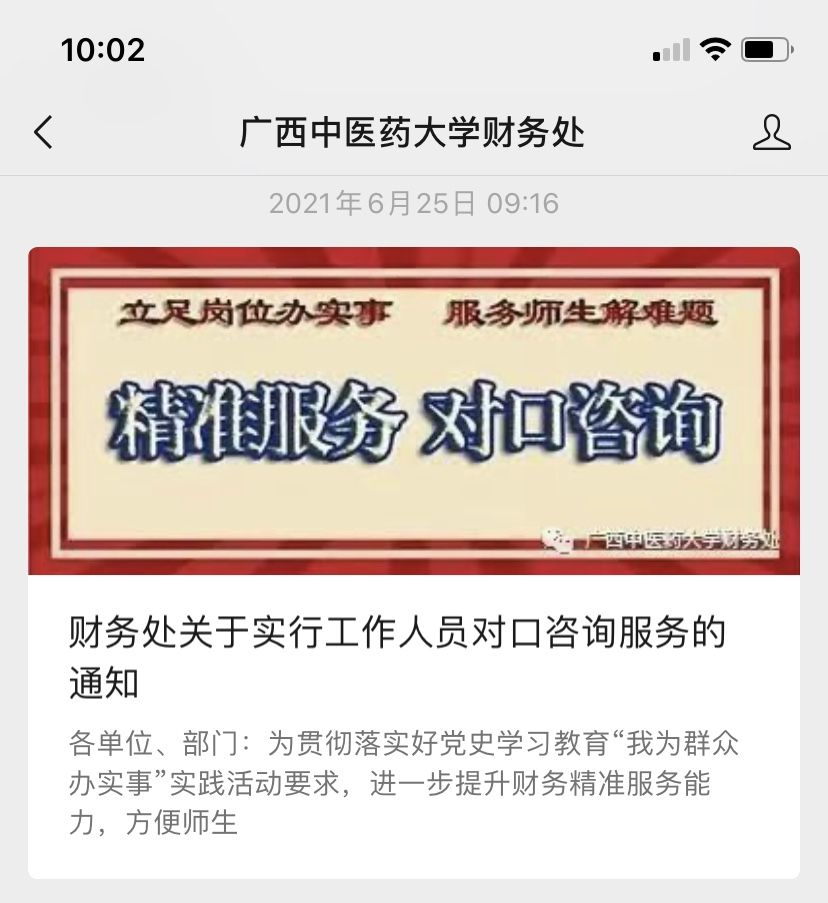Open the 财务处关于实行工作人员对口咨询服务的通知 article

(x=397, y=657)
